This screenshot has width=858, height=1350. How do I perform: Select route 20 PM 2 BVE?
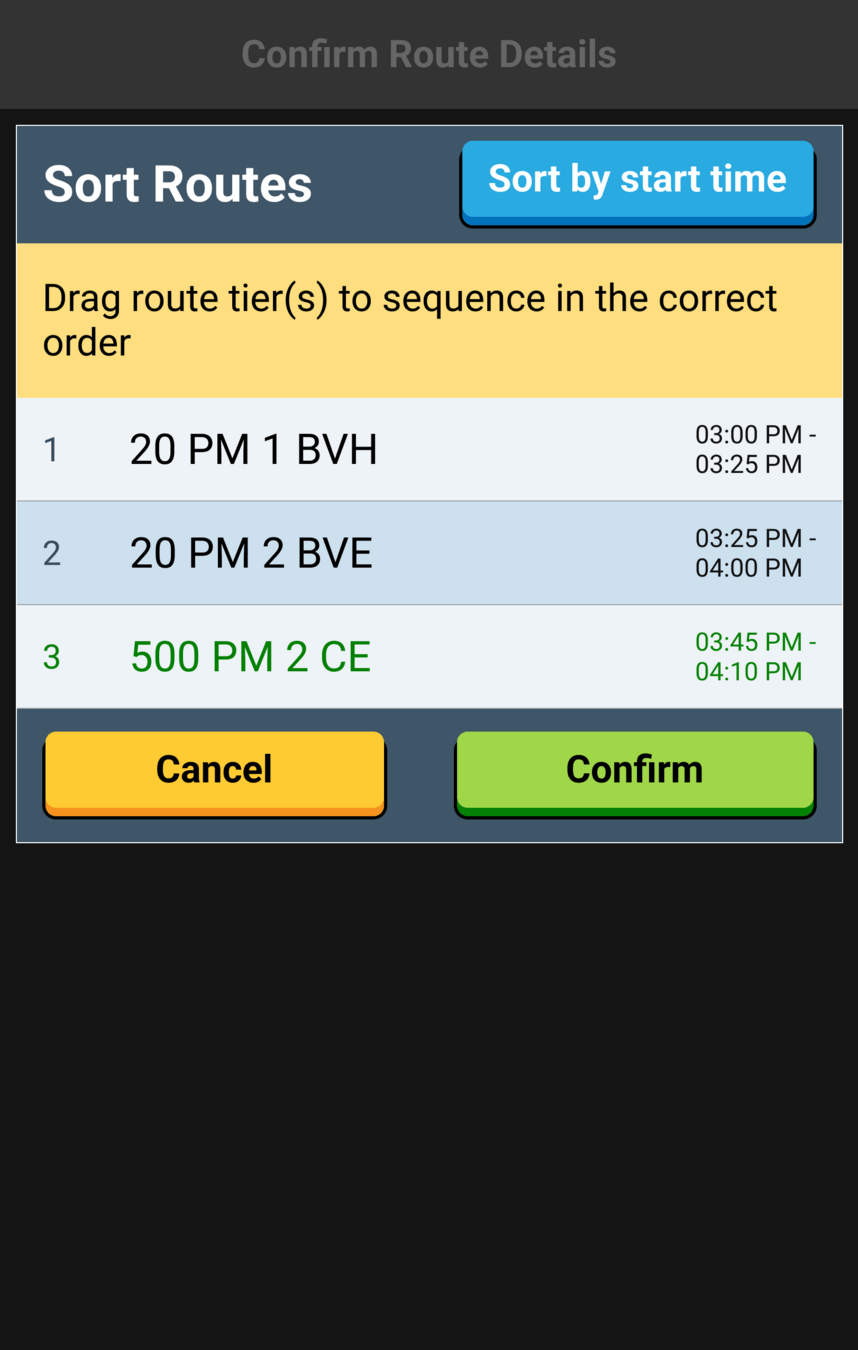[x=429, y=553]
